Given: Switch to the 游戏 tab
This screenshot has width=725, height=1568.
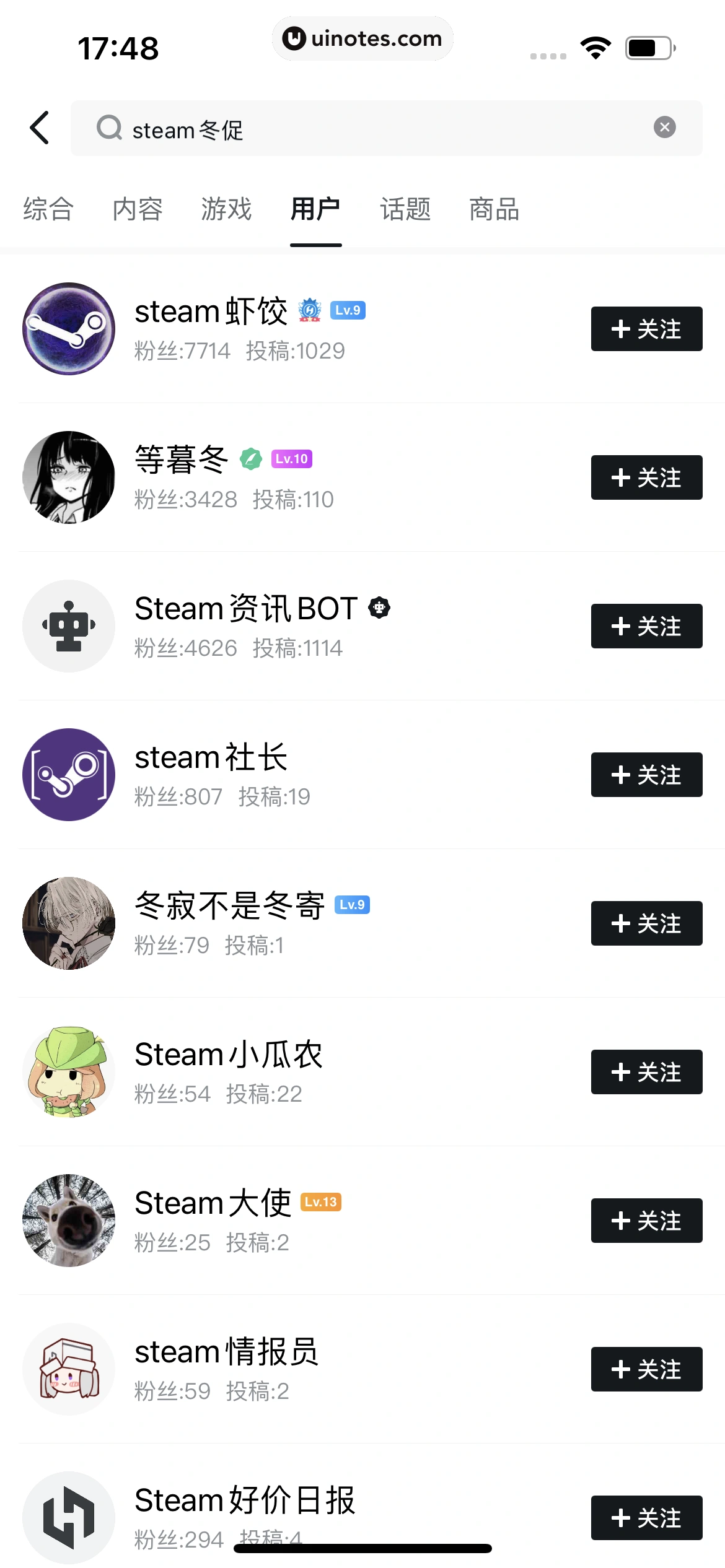Looking at the screenshot, I should [x=226, y=209].
